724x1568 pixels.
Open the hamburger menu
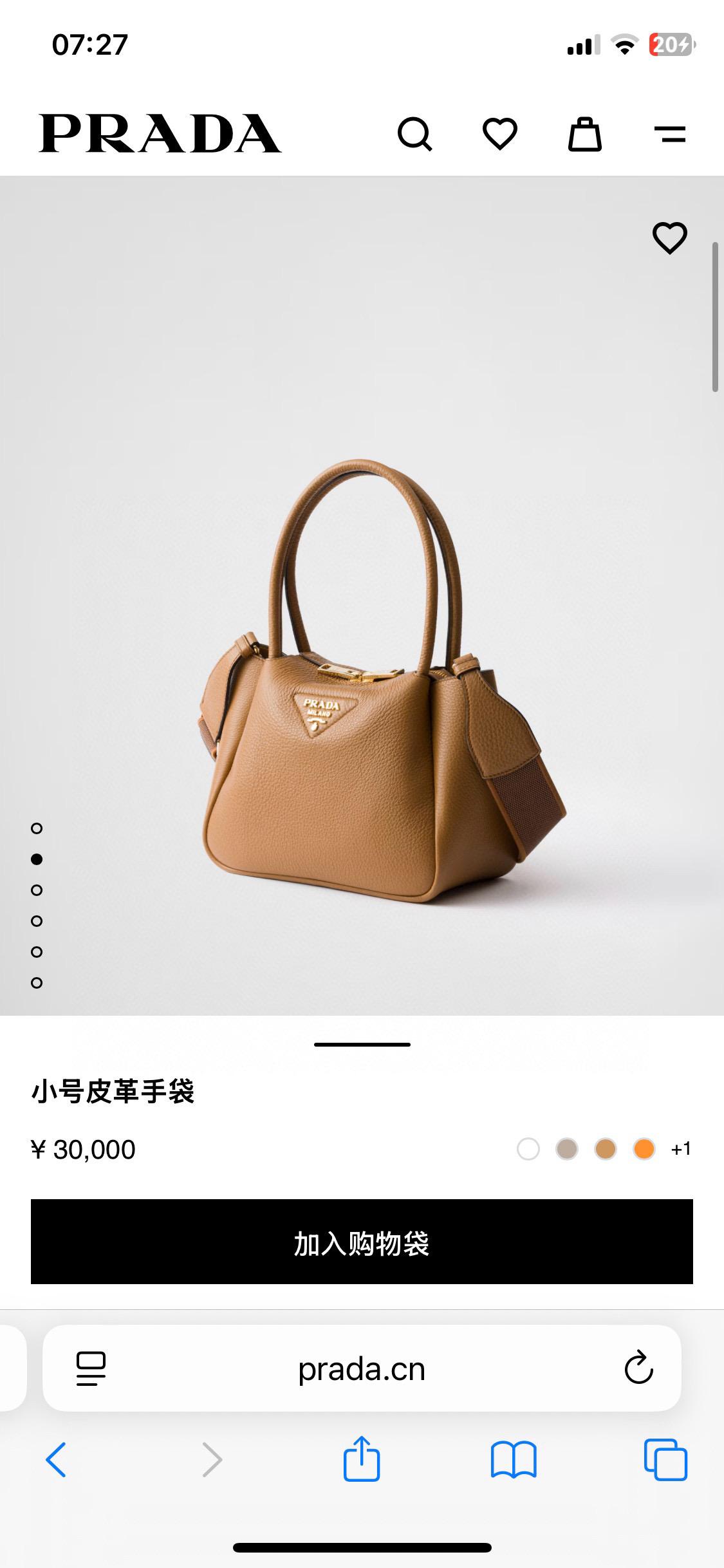(670, 134)
